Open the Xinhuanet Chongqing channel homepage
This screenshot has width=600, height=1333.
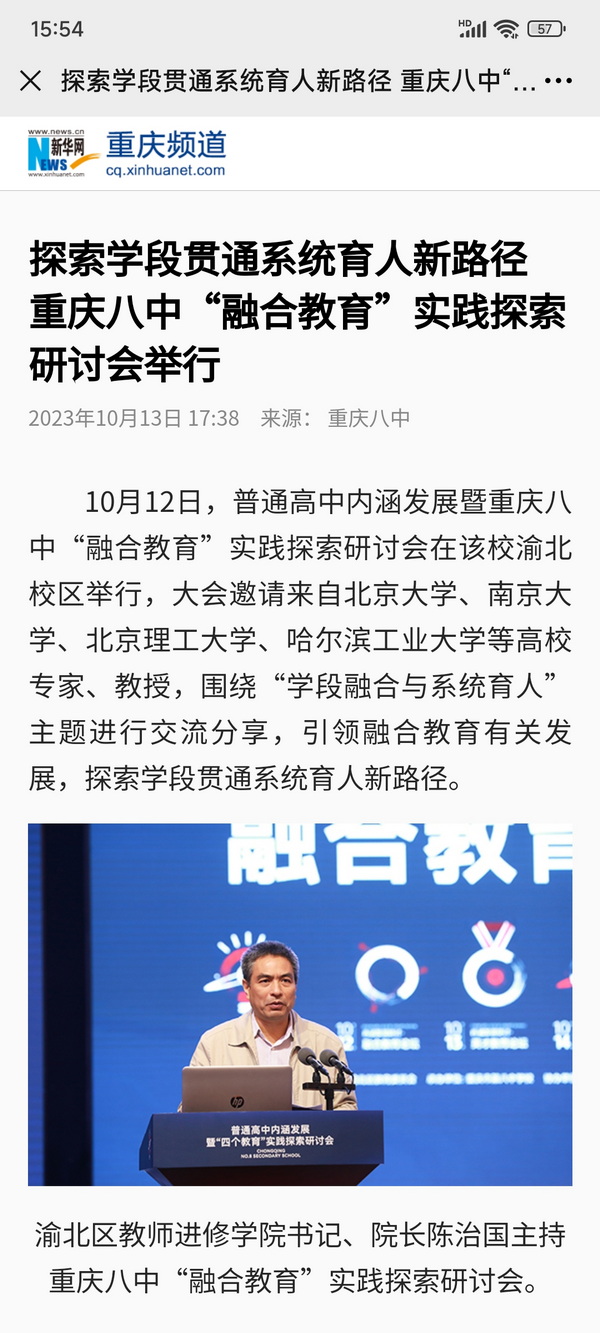[x=127, y=153]
